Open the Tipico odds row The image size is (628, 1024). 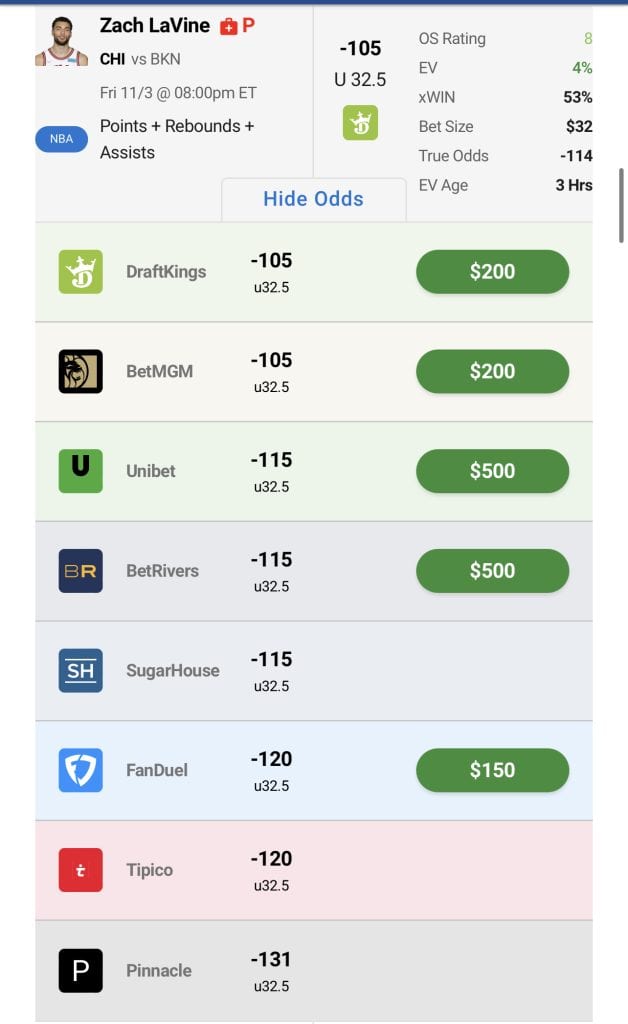(x=314, y=871)
